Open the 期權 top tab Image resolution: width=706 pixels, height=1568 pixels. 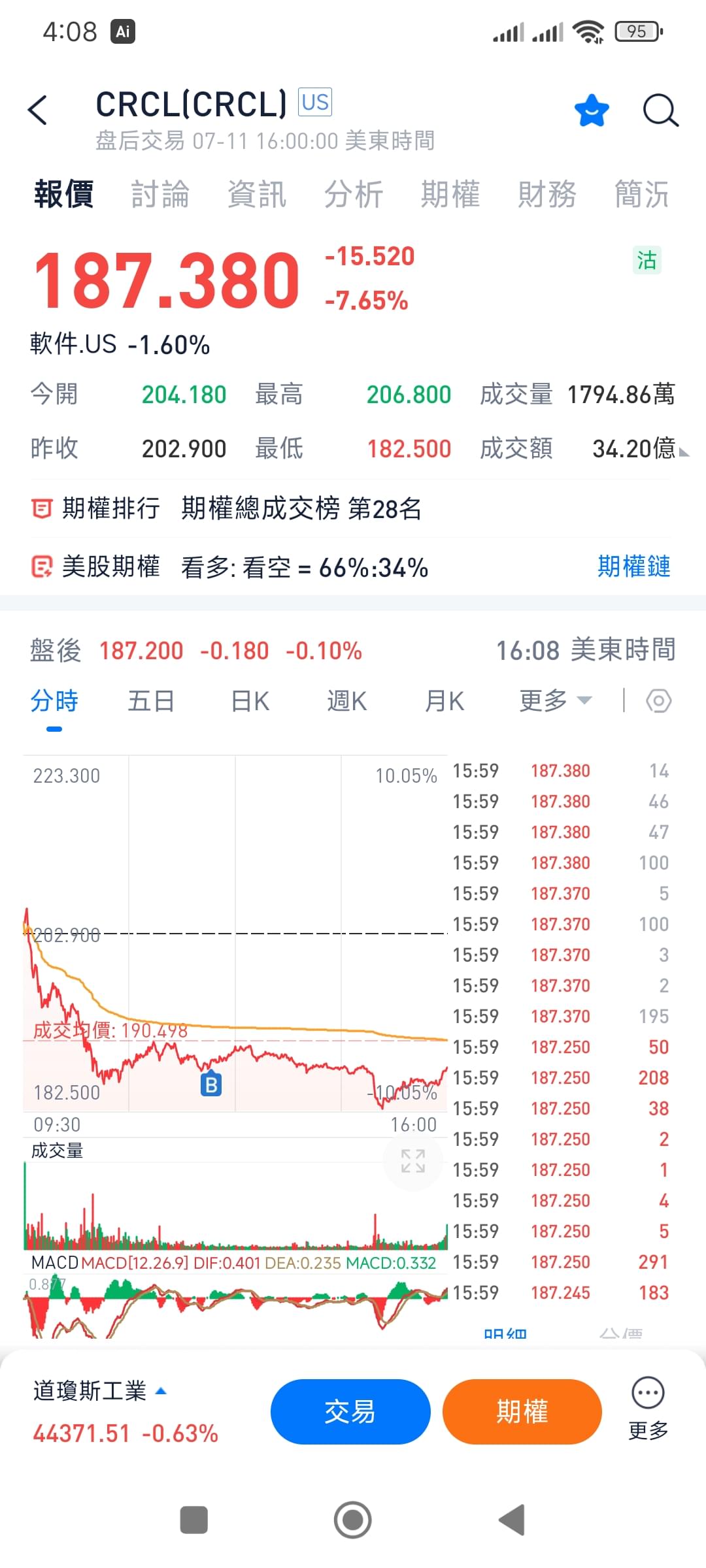450,194
